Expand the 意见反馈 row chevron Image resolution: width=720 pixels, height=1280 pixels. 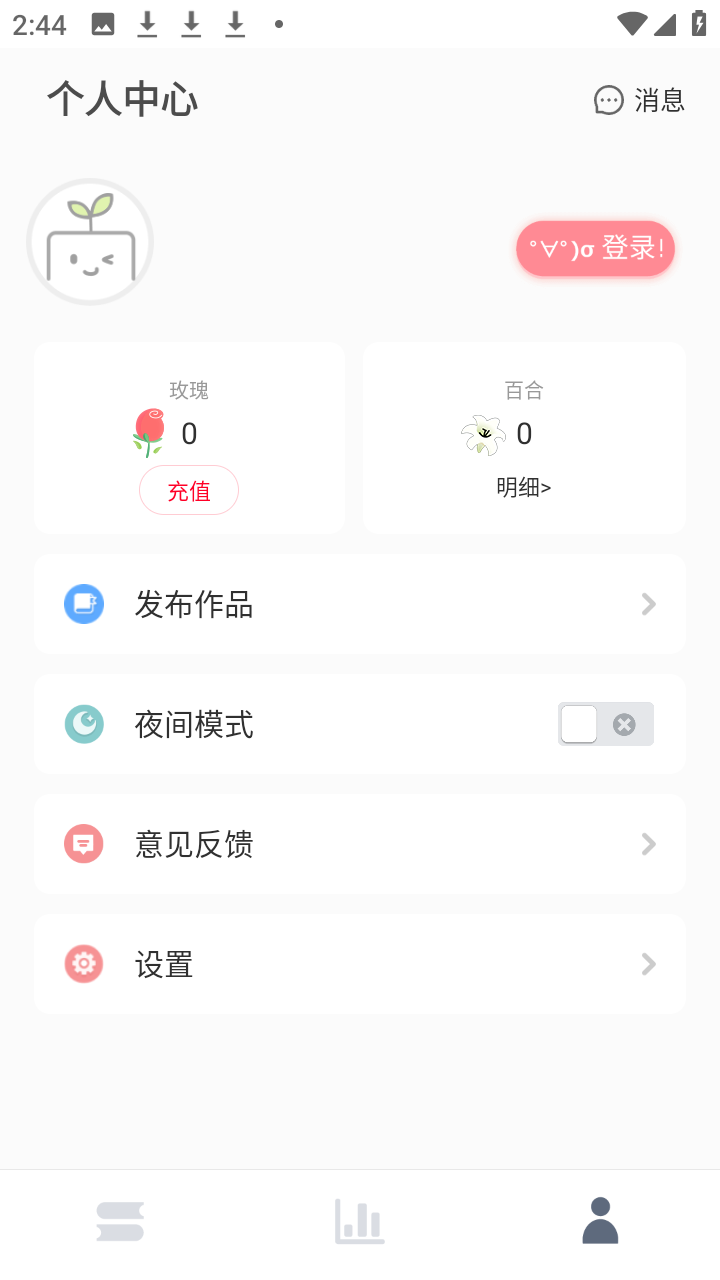[x=649, y=843]
